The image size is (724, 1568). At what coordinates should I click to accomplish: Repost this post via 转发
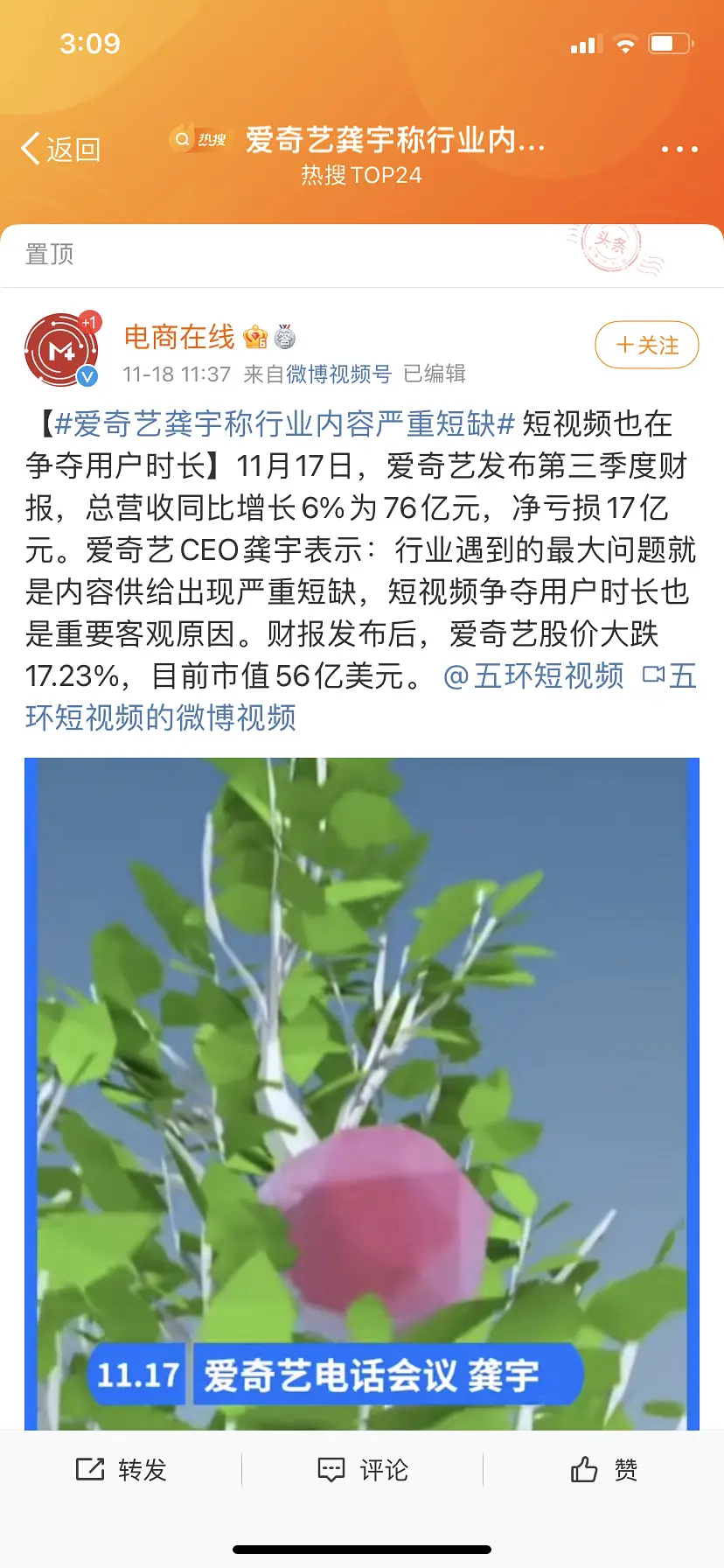(121, 1470)
